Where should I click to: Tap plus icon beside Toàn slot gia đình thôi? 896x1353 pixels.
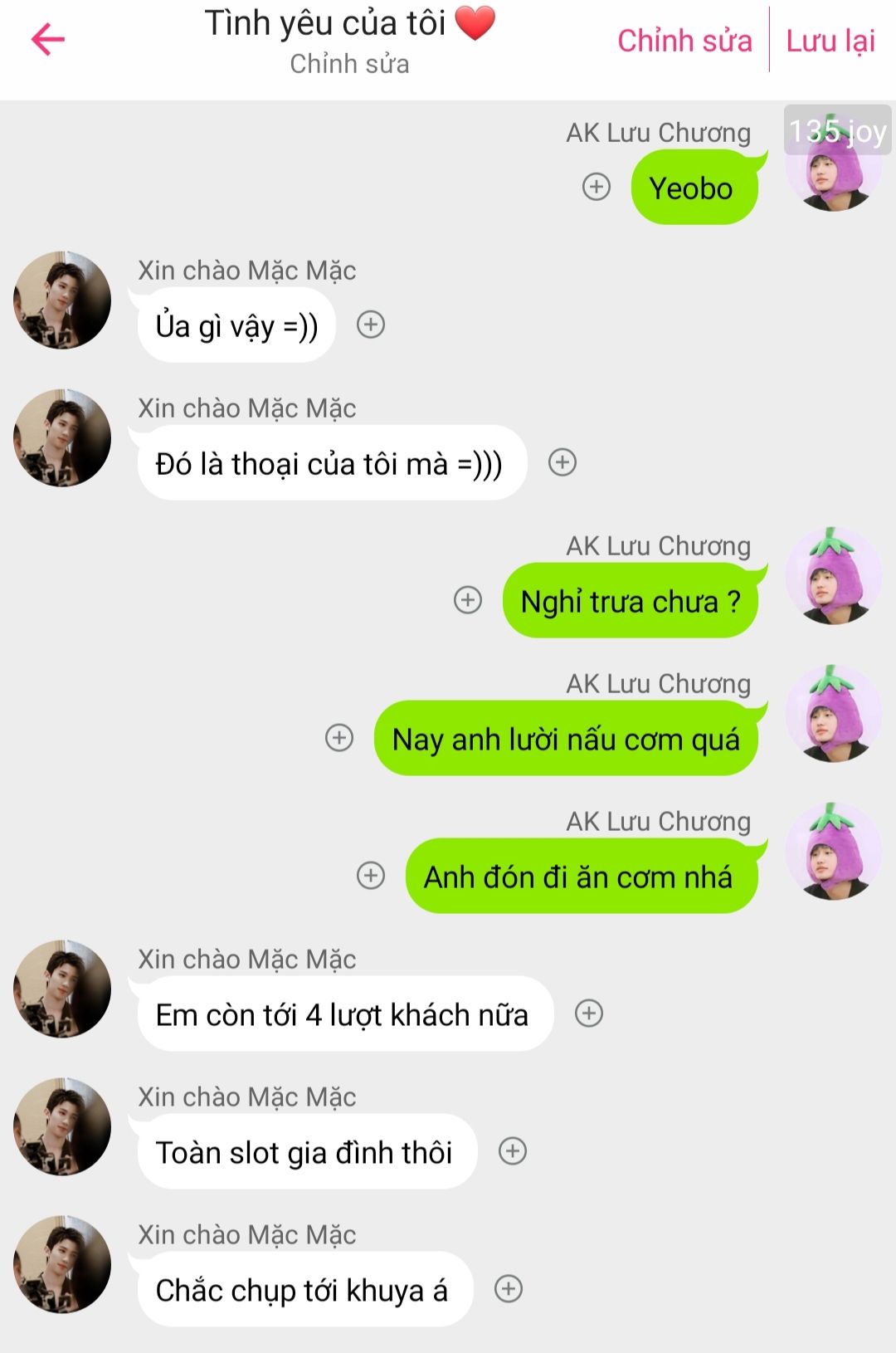(x=513, y=1151)
